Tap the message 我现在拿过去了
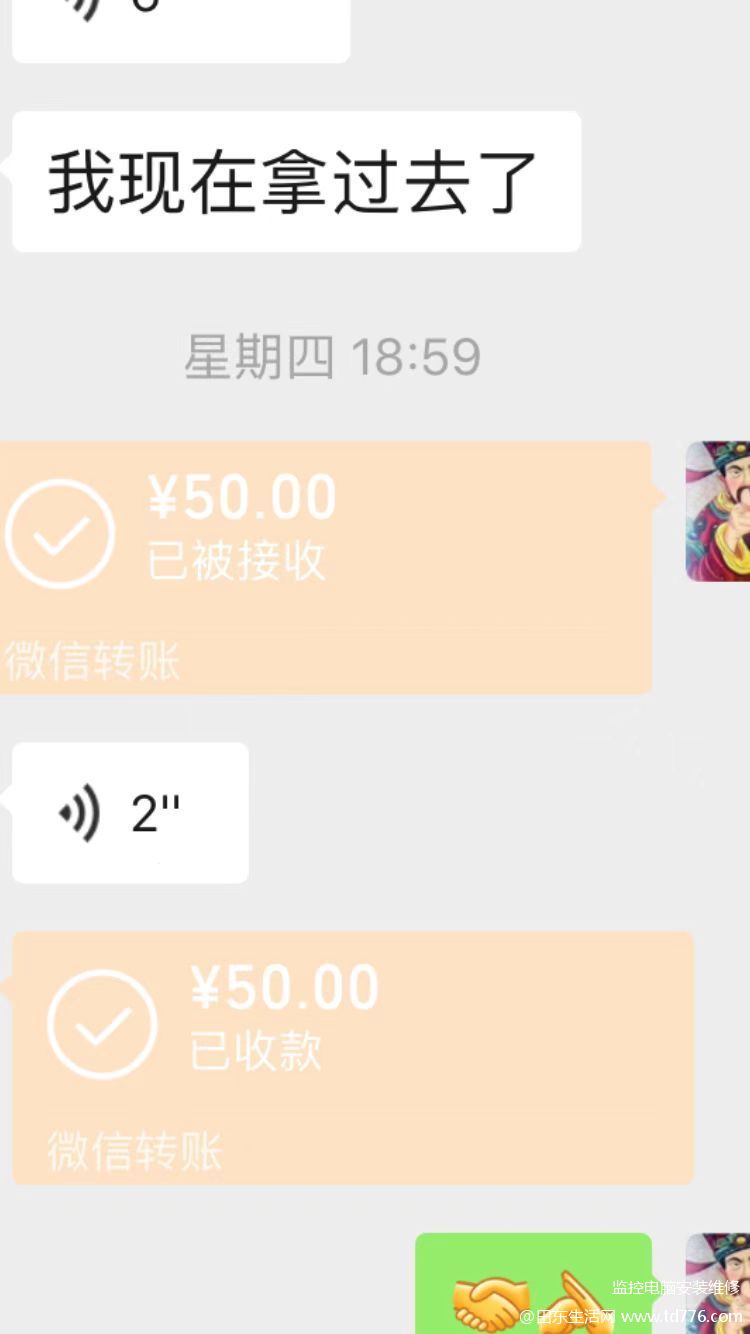This screenshot has height=1334, width=750. click(296, 181)
